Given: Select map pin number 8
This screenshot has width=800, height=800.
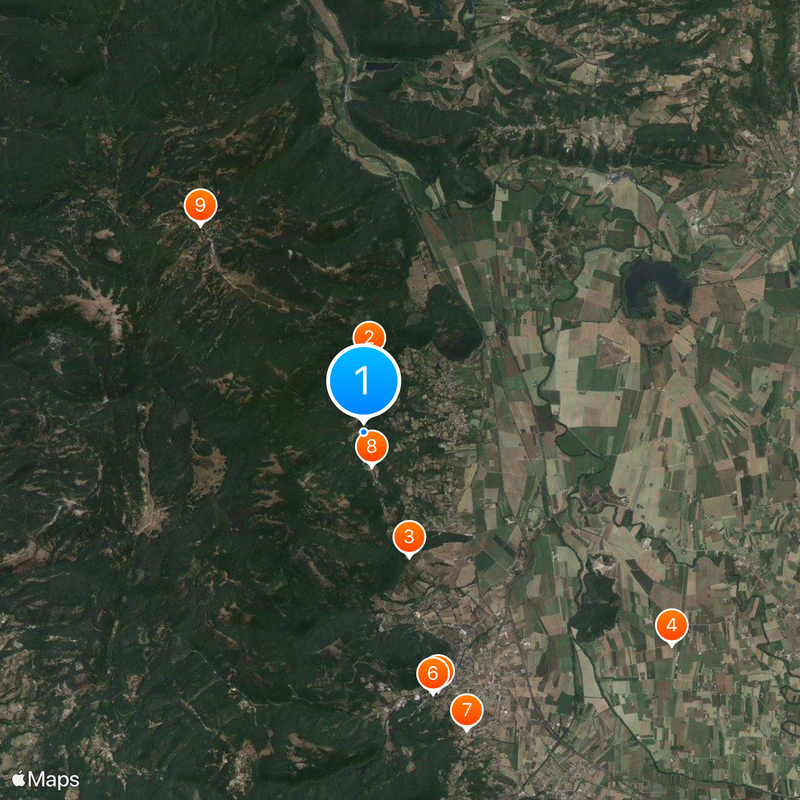Looking at the screenshot, I should (x=371, y=446).
